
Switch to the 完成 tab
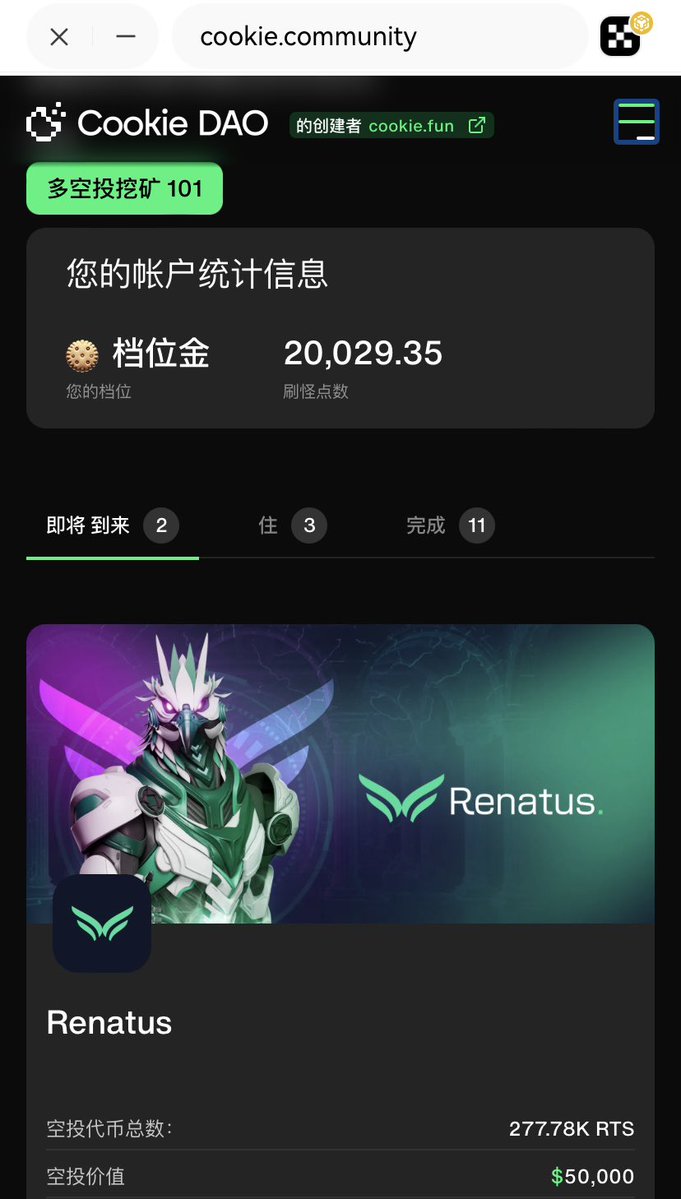point(449,526)
